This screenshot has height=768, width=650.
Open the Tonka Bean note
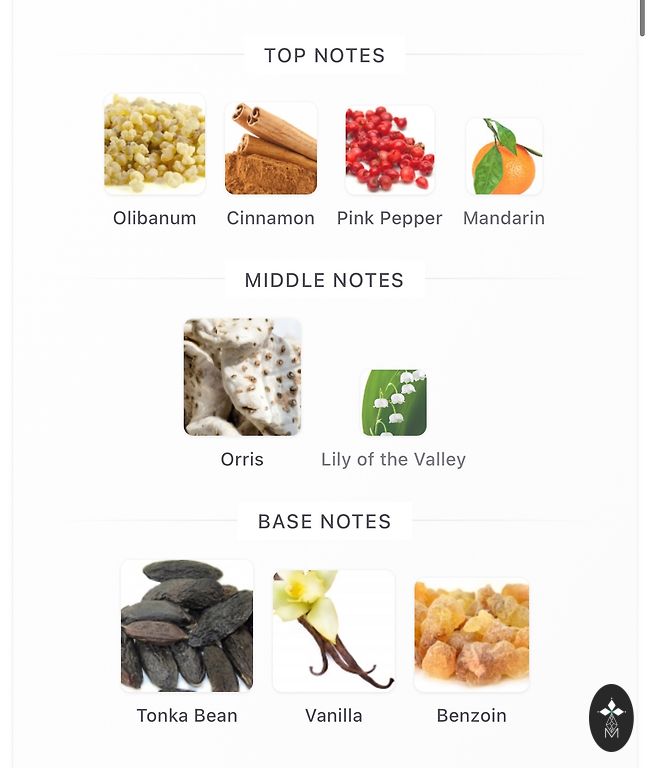pos(187,626)
